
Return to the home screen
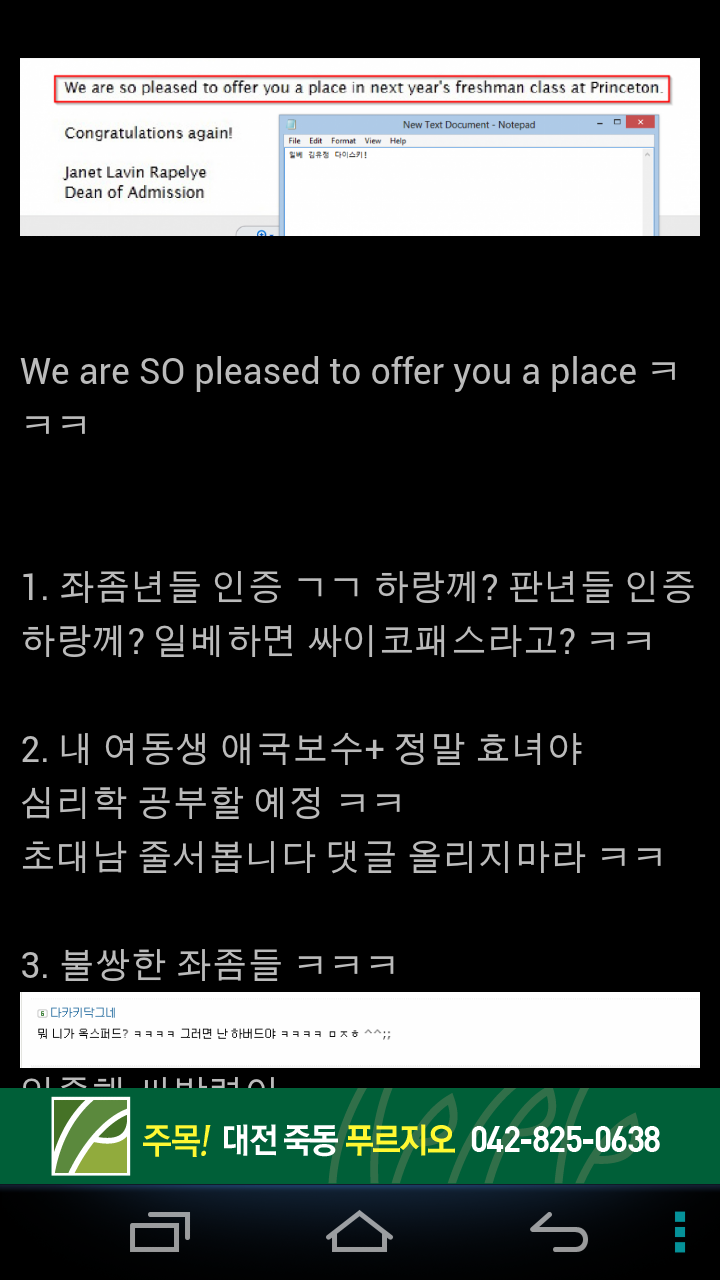tap(360, 1232)
